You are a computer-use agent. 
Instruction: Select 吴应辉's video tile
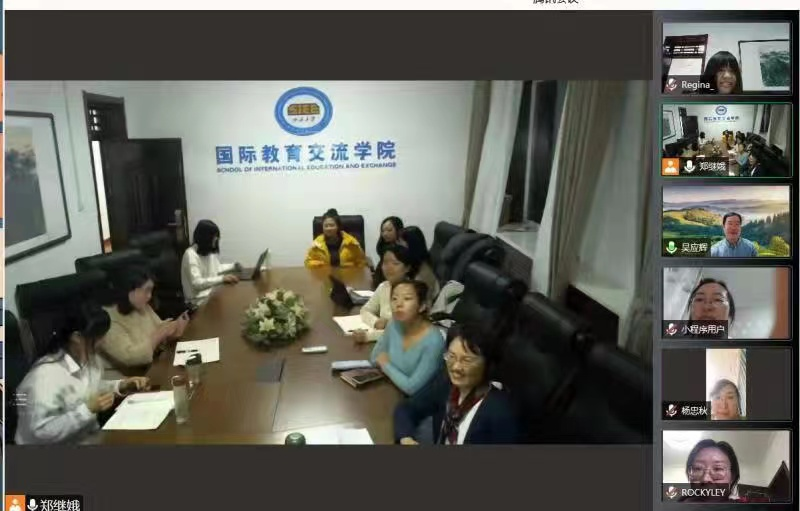click(726, 220)
